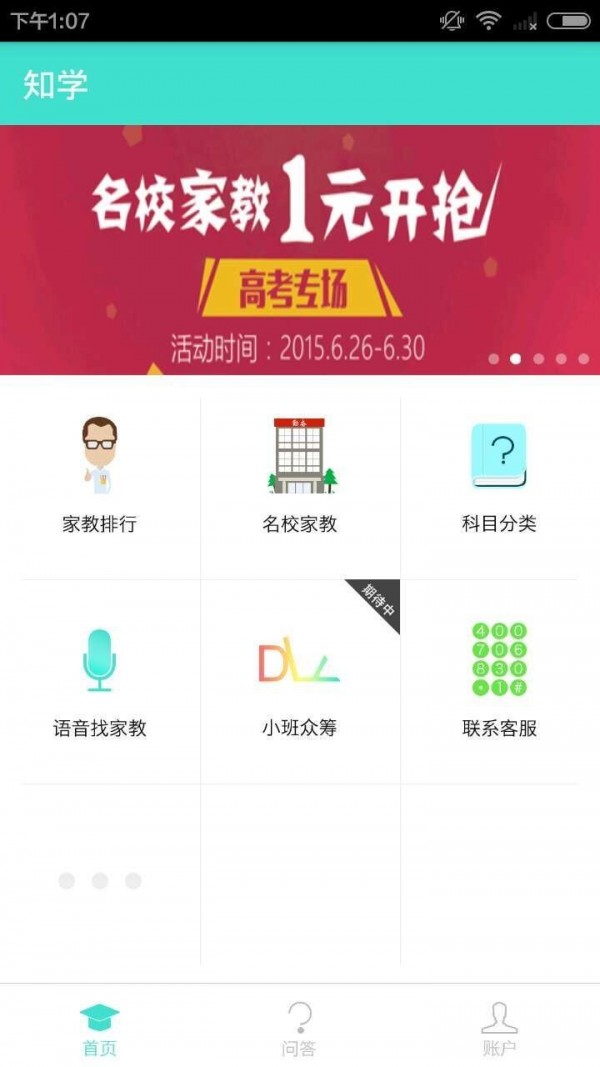
Task: Open the 名校家教 grid item
Action: coord(300,478)
